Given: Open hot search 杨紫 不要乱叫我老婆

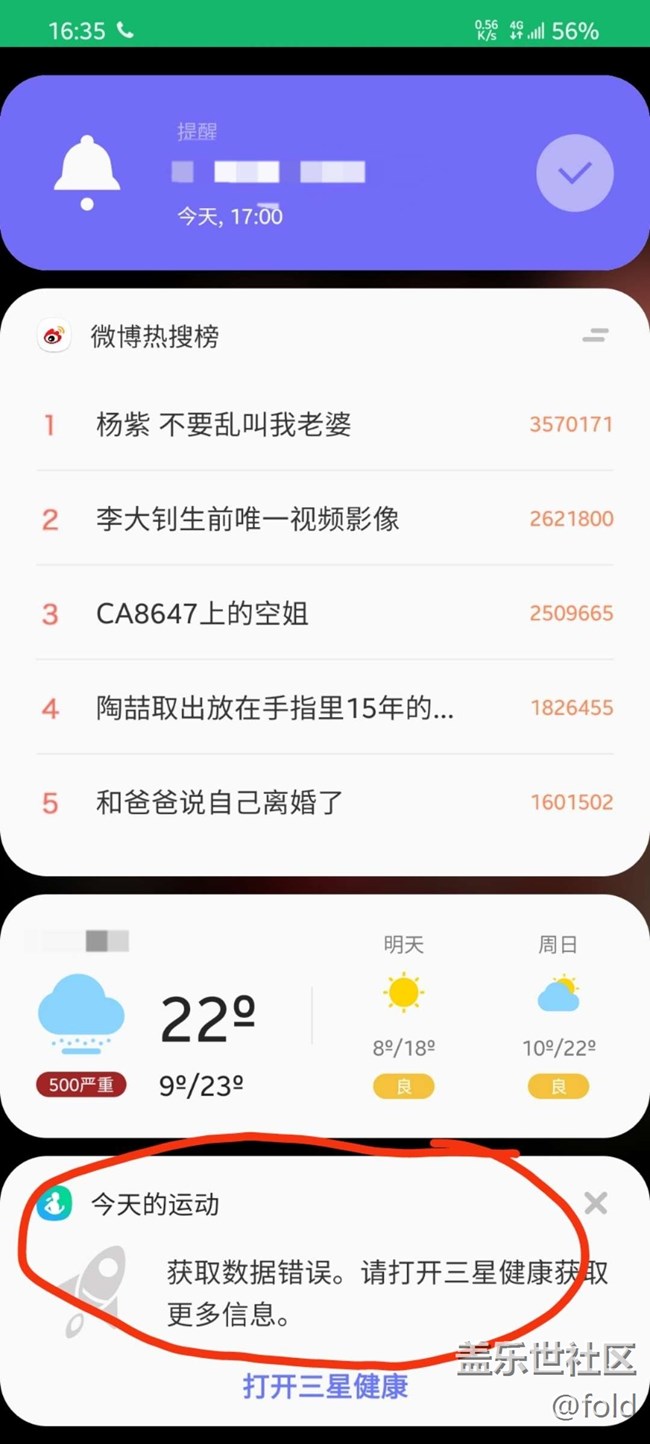Looking at the screenshot, I should tap(224, 425).
